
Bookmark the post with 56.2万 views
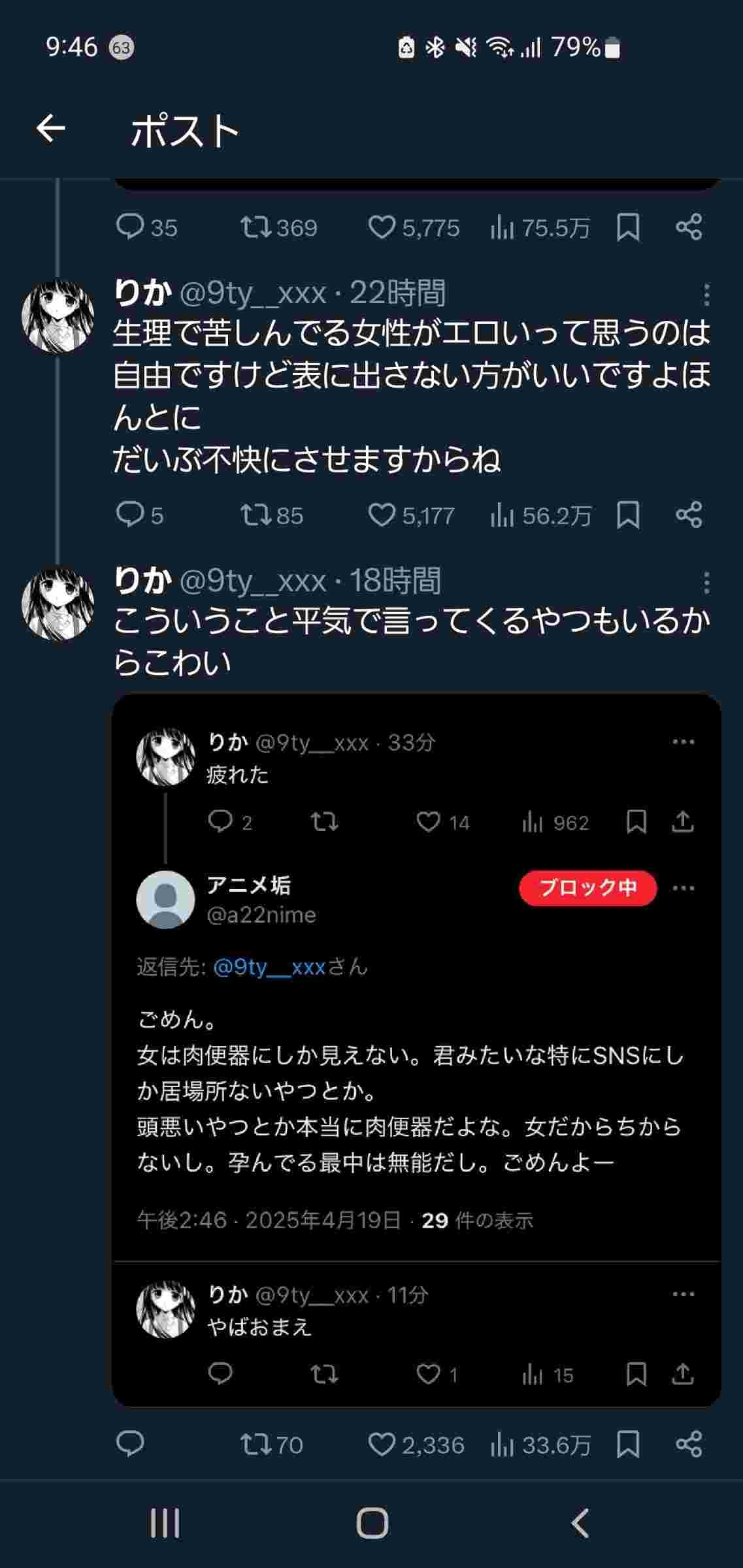click(628, 515)
